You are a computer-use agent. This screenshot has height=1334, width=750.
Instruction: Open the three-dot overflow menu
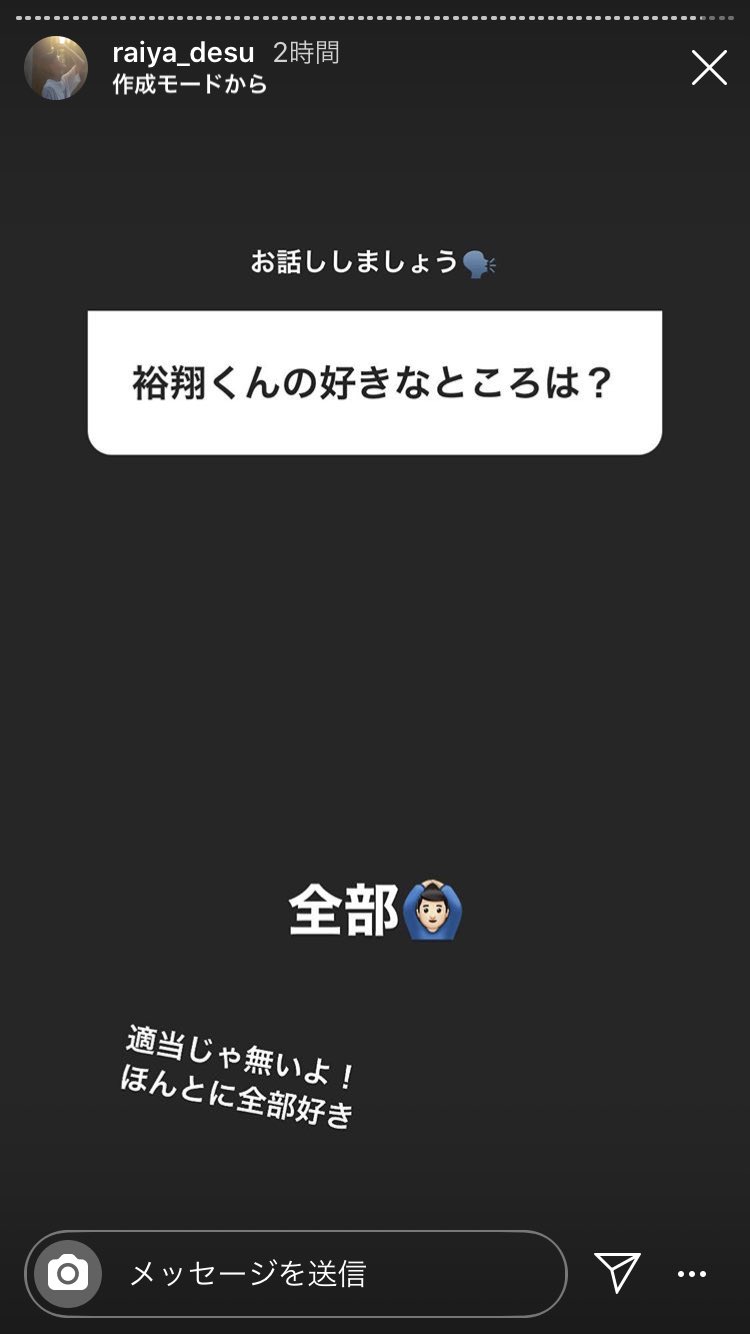[692, 1273]
